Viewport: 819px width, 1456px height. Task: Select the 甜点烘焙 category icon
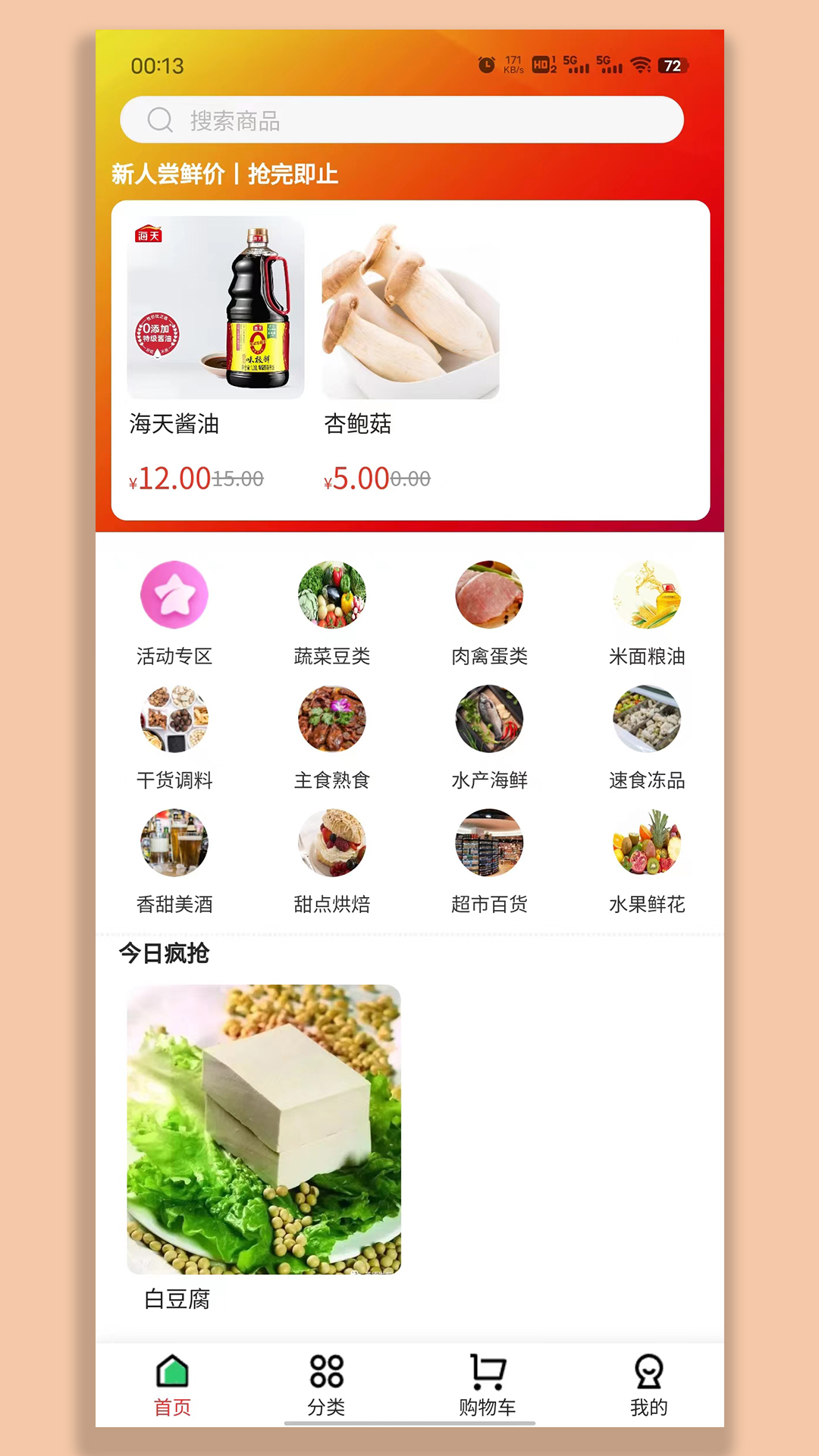(332, 843)
